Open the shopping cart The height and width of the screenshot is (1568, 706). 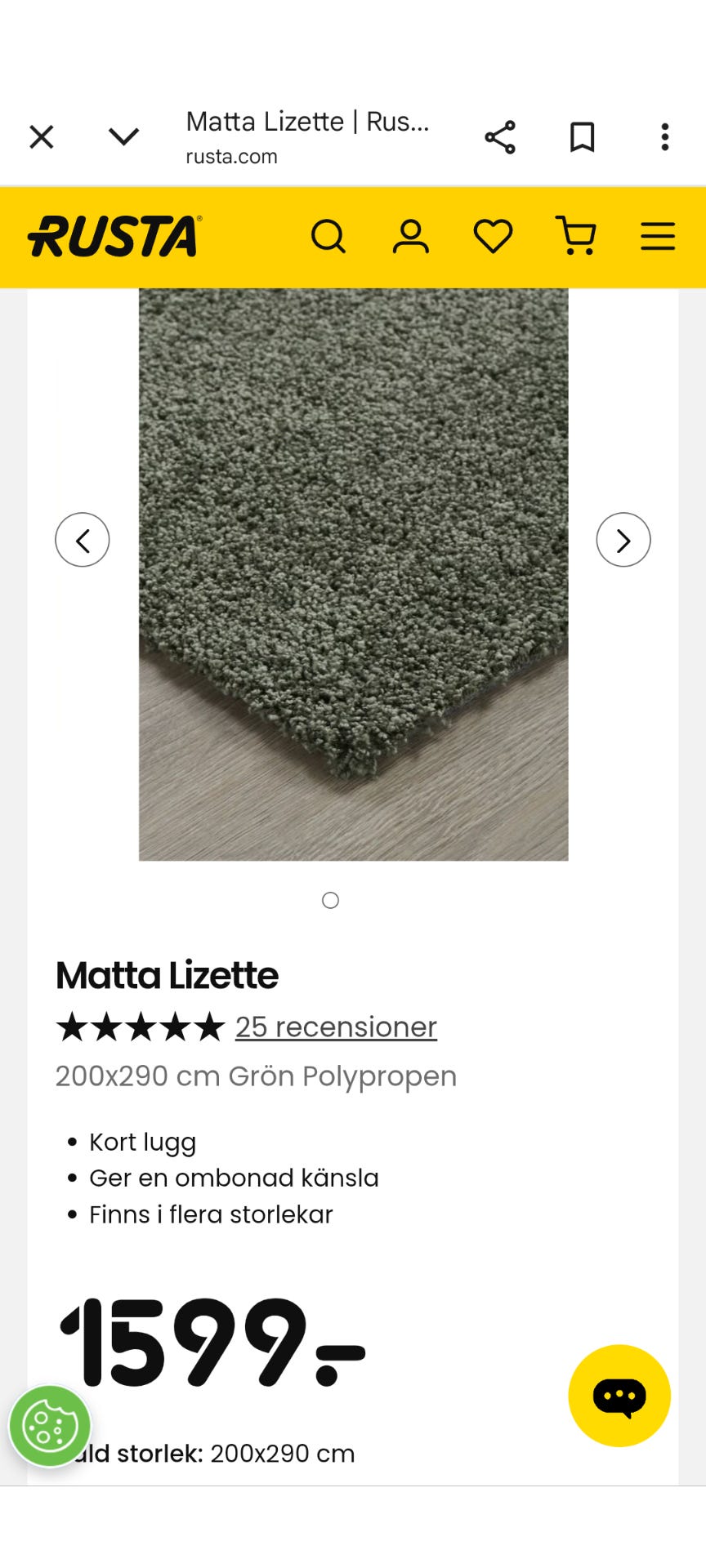point(576,236)
